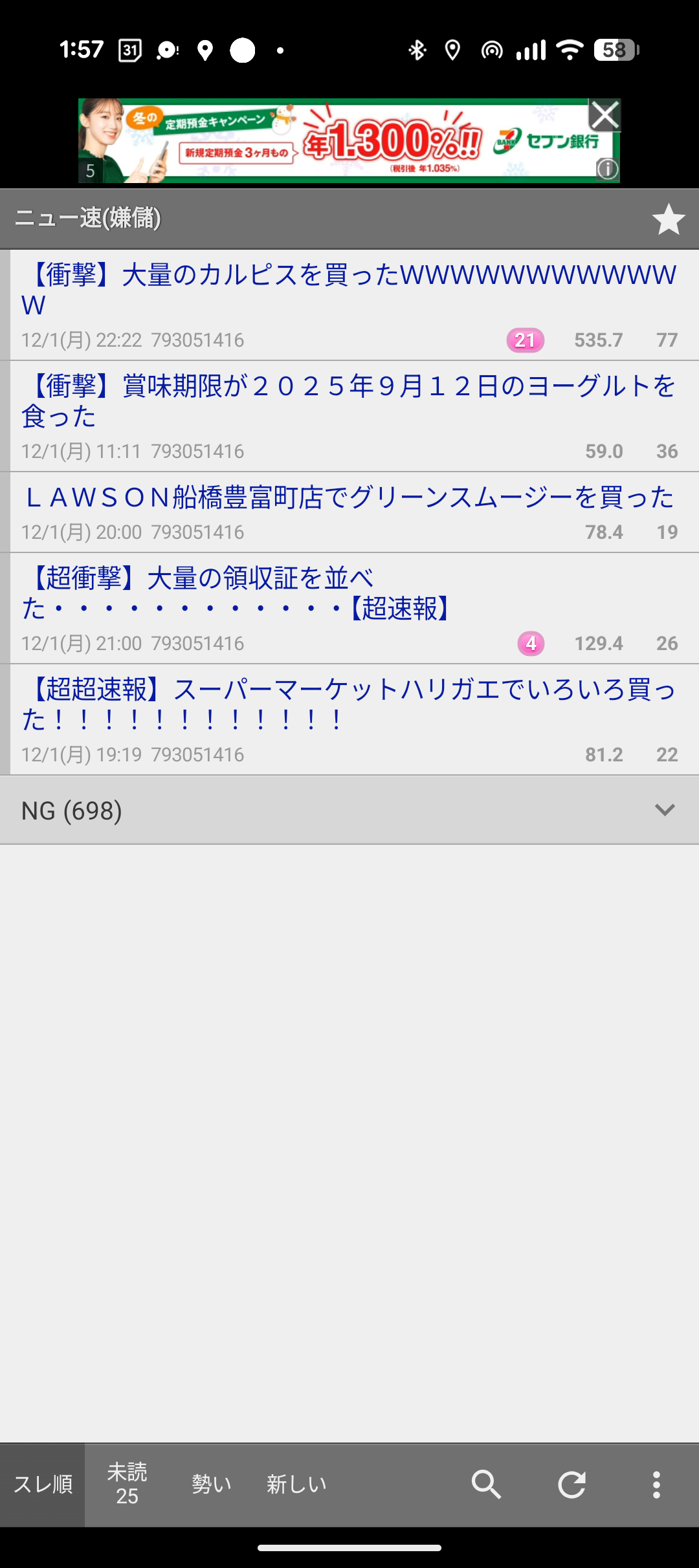Sort threads by 新しい
The image size is (699, 1568).
[296, 1485]
